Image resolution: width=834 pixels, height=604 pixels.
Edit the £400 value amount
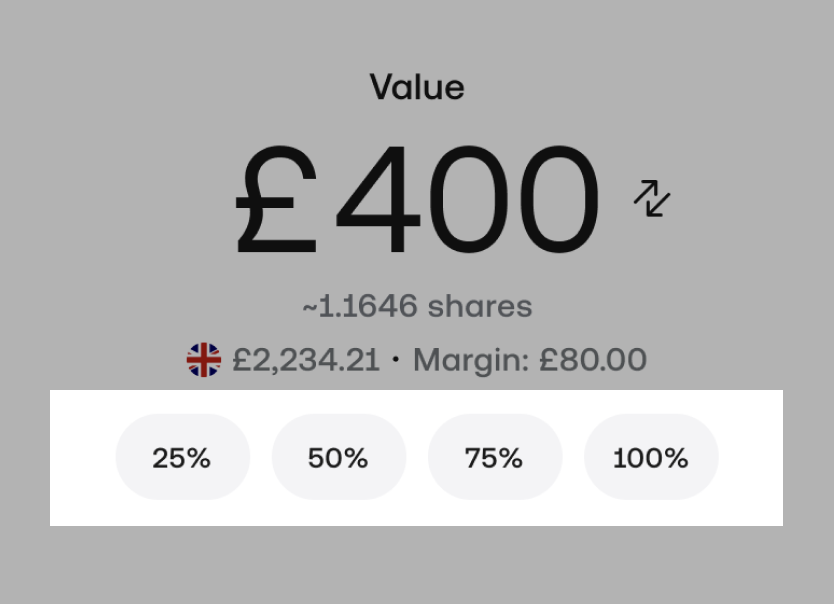coord(417,200)
